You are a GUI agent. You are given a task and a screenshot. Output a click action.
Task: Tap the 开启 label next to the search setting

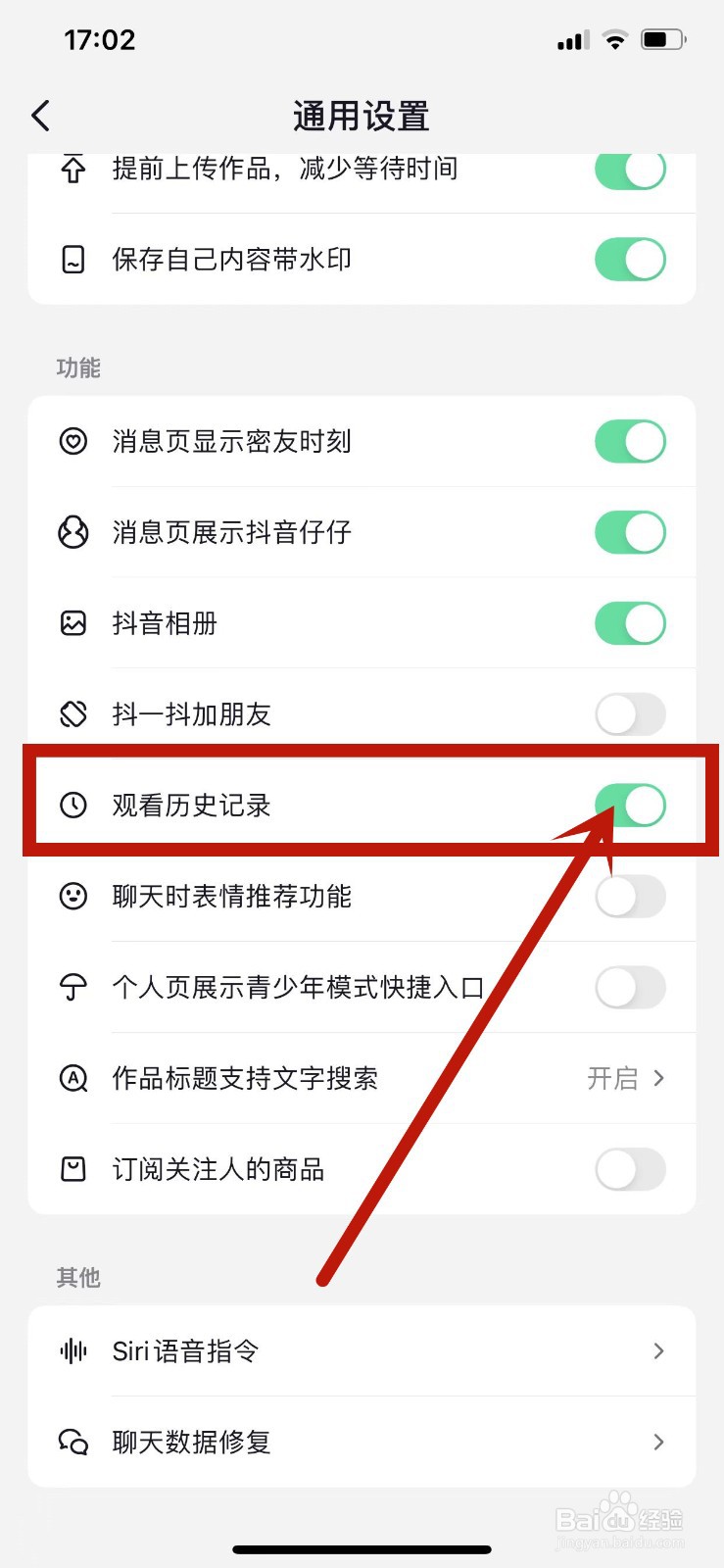point(613,1078)
